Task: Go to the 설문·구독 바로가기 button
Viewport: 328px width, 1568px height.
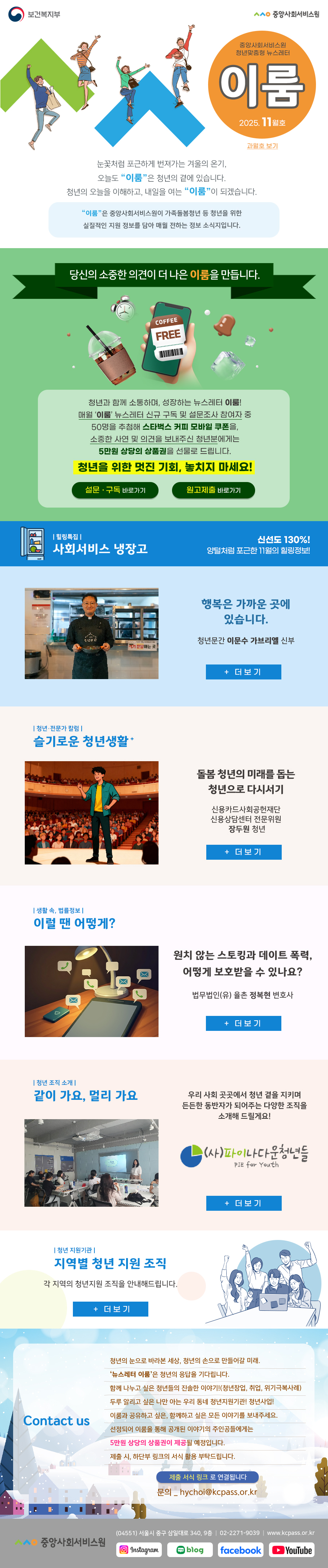Action: pos(115,490)
